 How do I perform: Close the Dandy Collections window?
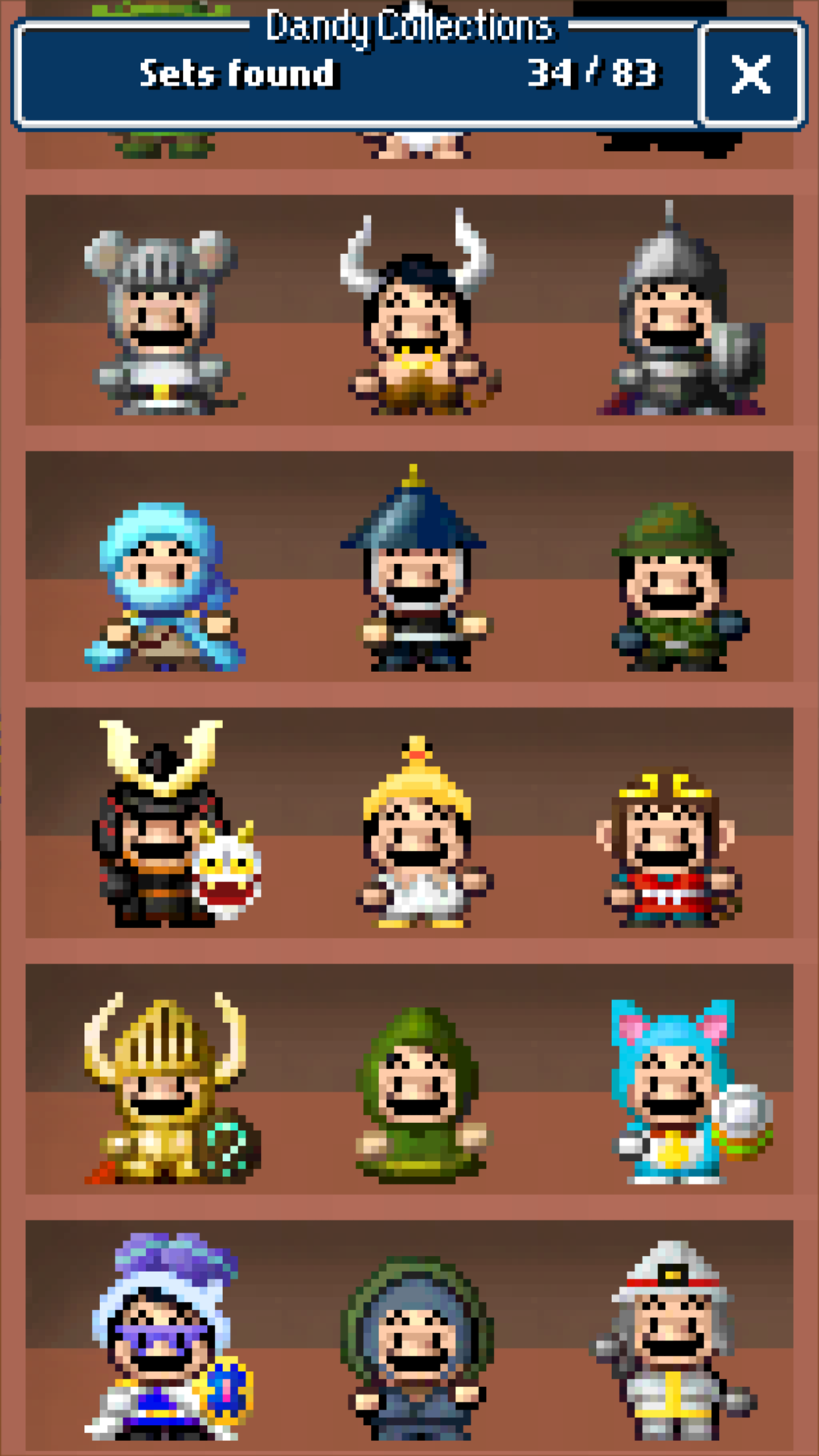coord(751,74)
